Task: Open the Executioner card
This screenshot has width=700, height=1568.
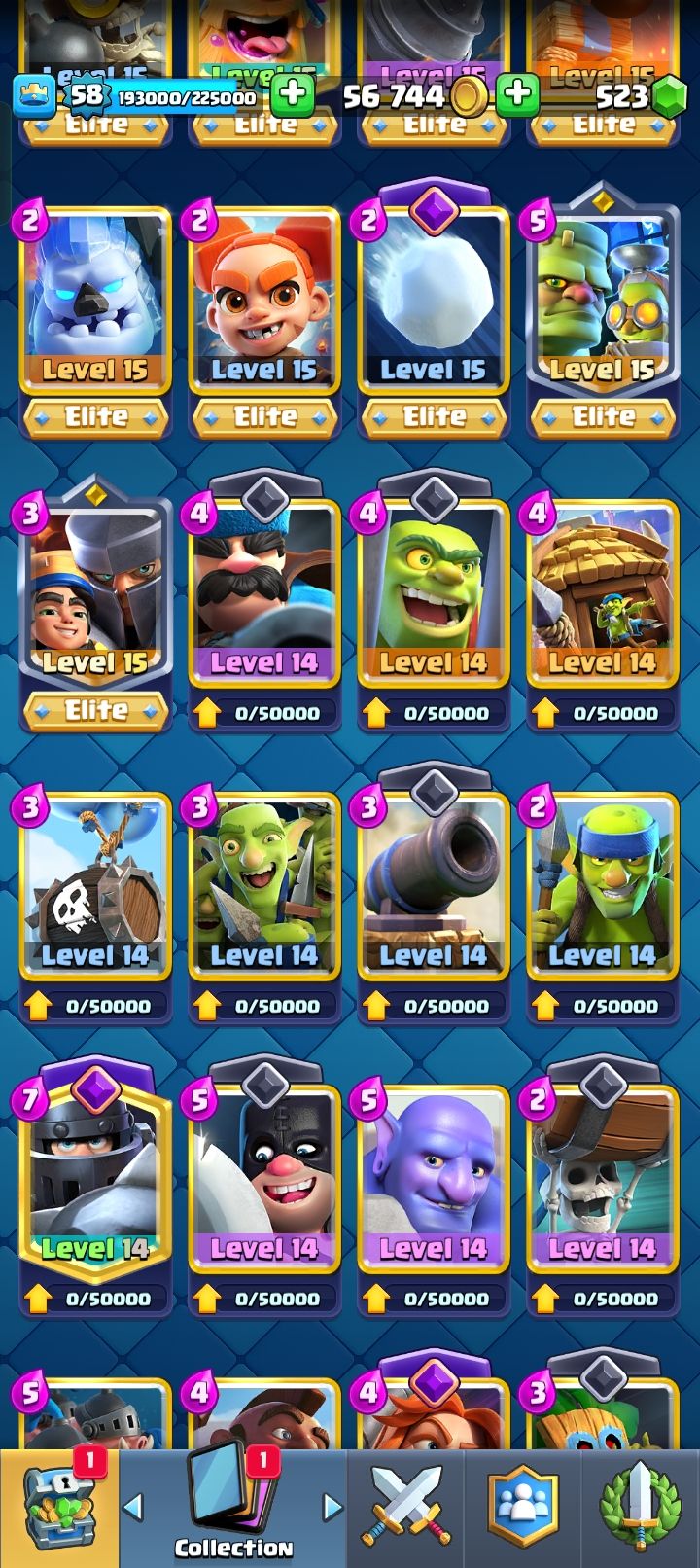Action: tap(264, 1179)
